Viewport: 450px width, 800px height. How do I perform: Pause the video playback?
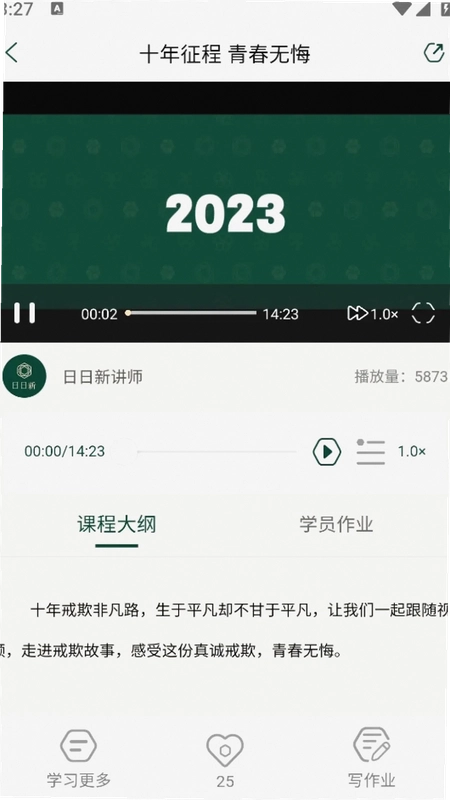click(x=24, y=313)
